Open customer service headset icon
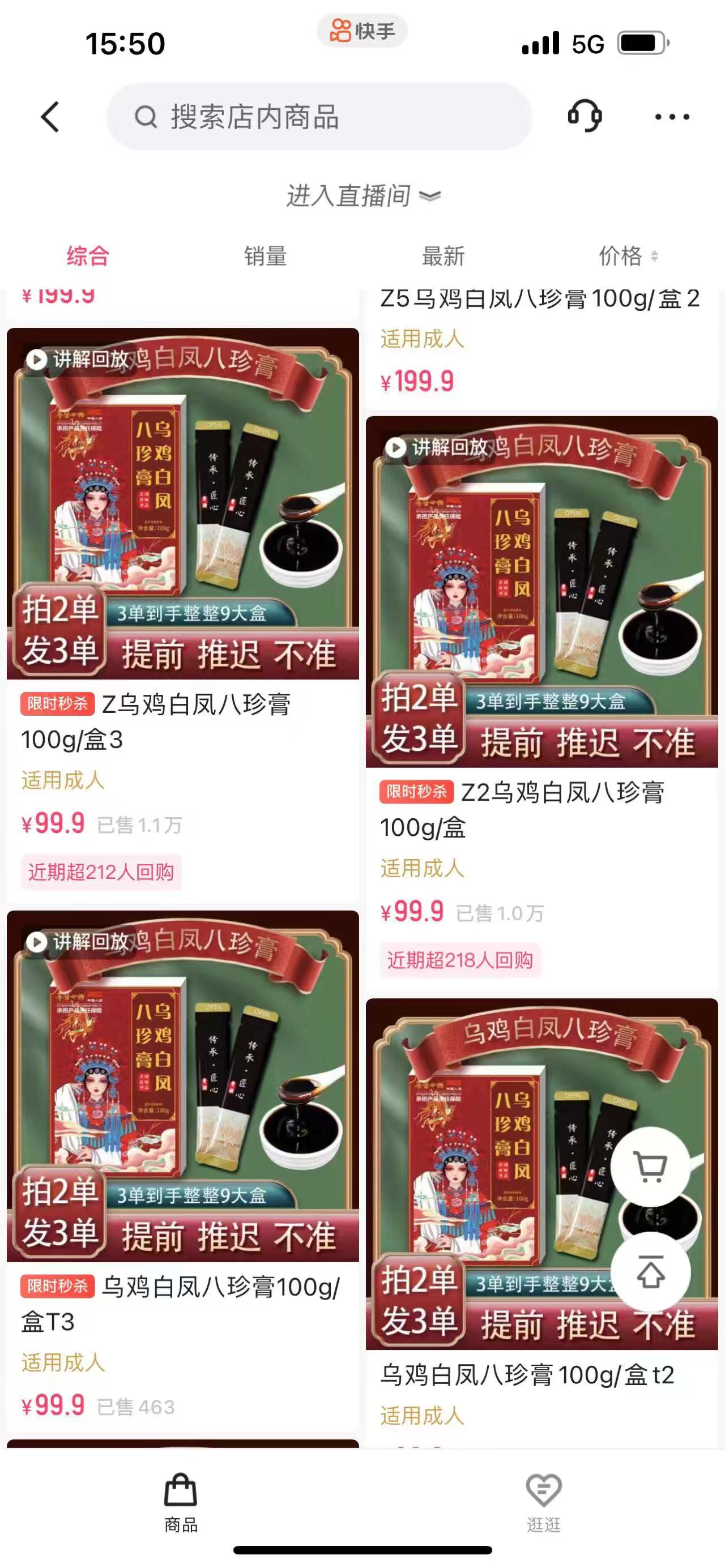This screenshot has height=1568, width=725. click(x=585, y=116)
